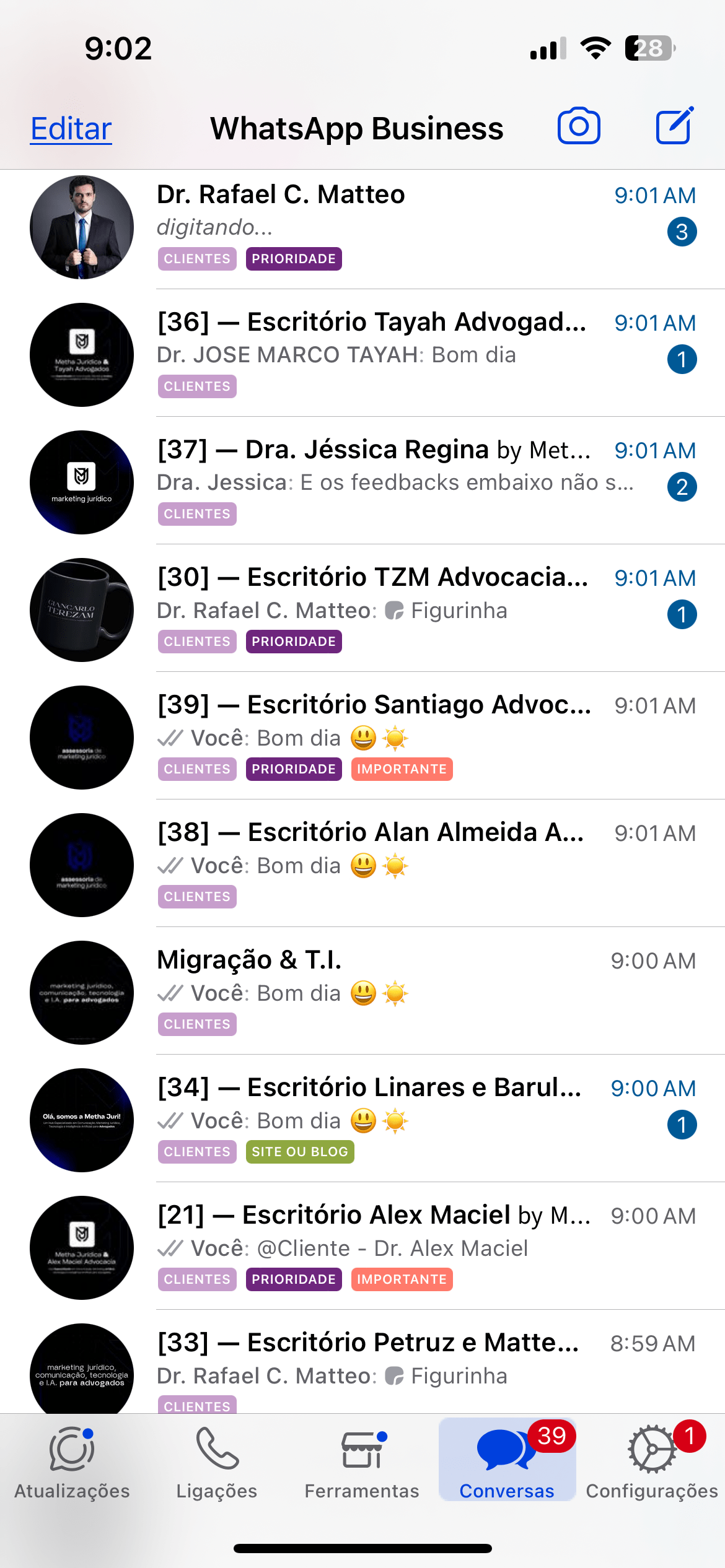Tap the Editar link to edit chats

[70, 128]
